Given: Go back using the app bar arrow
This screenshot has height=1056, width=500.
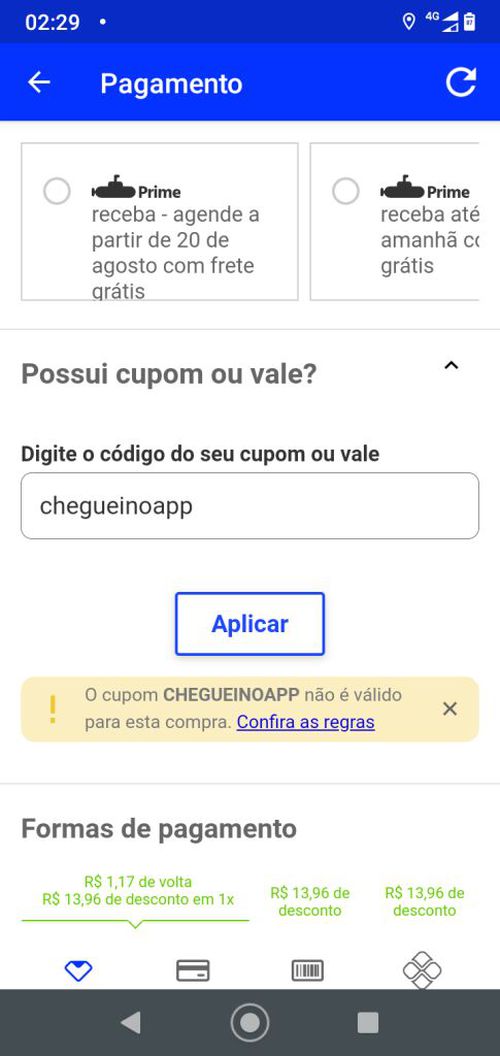Looking at the screenshot, I should [39, 83].
